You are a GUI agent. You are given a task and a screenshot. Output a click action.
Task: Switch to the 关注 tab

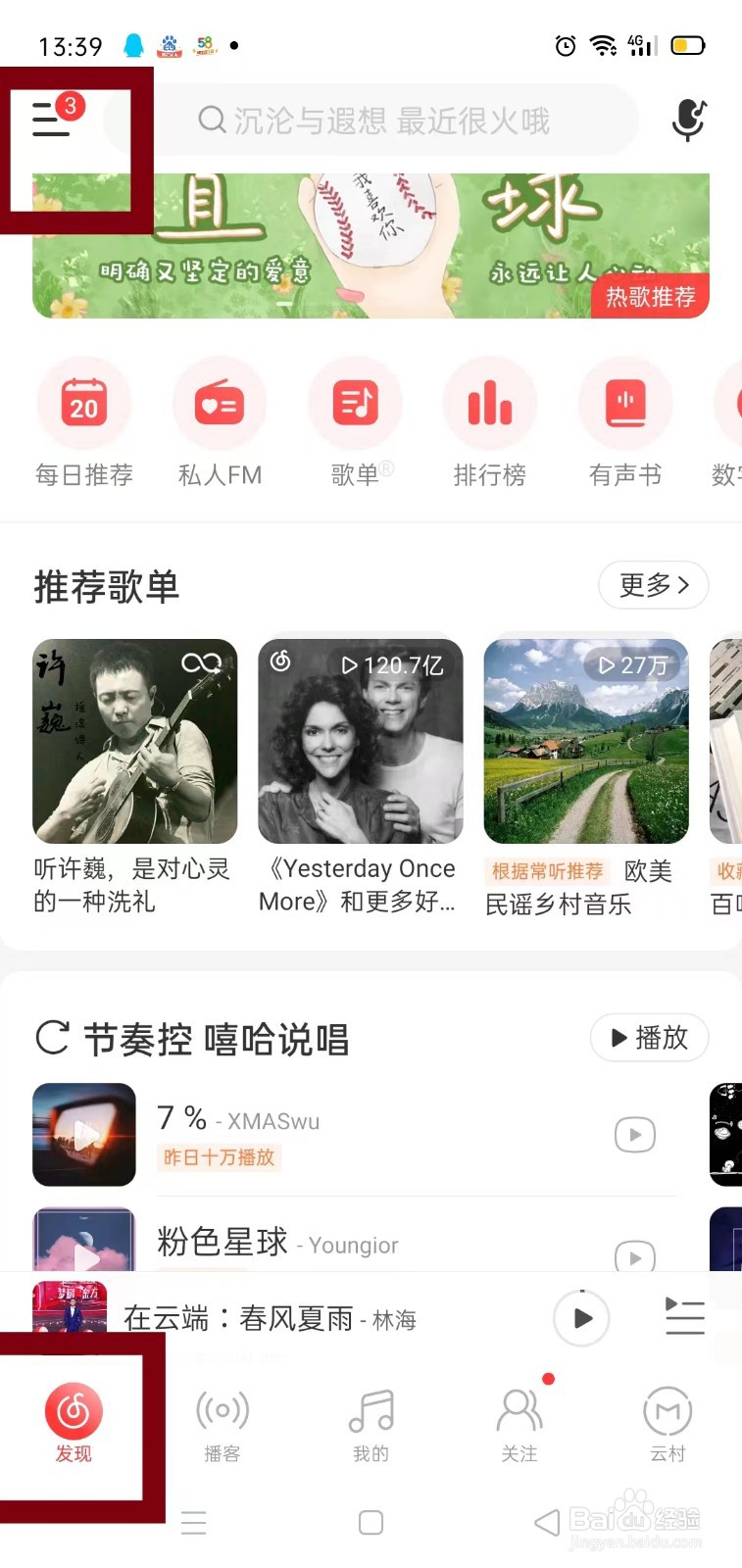pos(519,1424)
